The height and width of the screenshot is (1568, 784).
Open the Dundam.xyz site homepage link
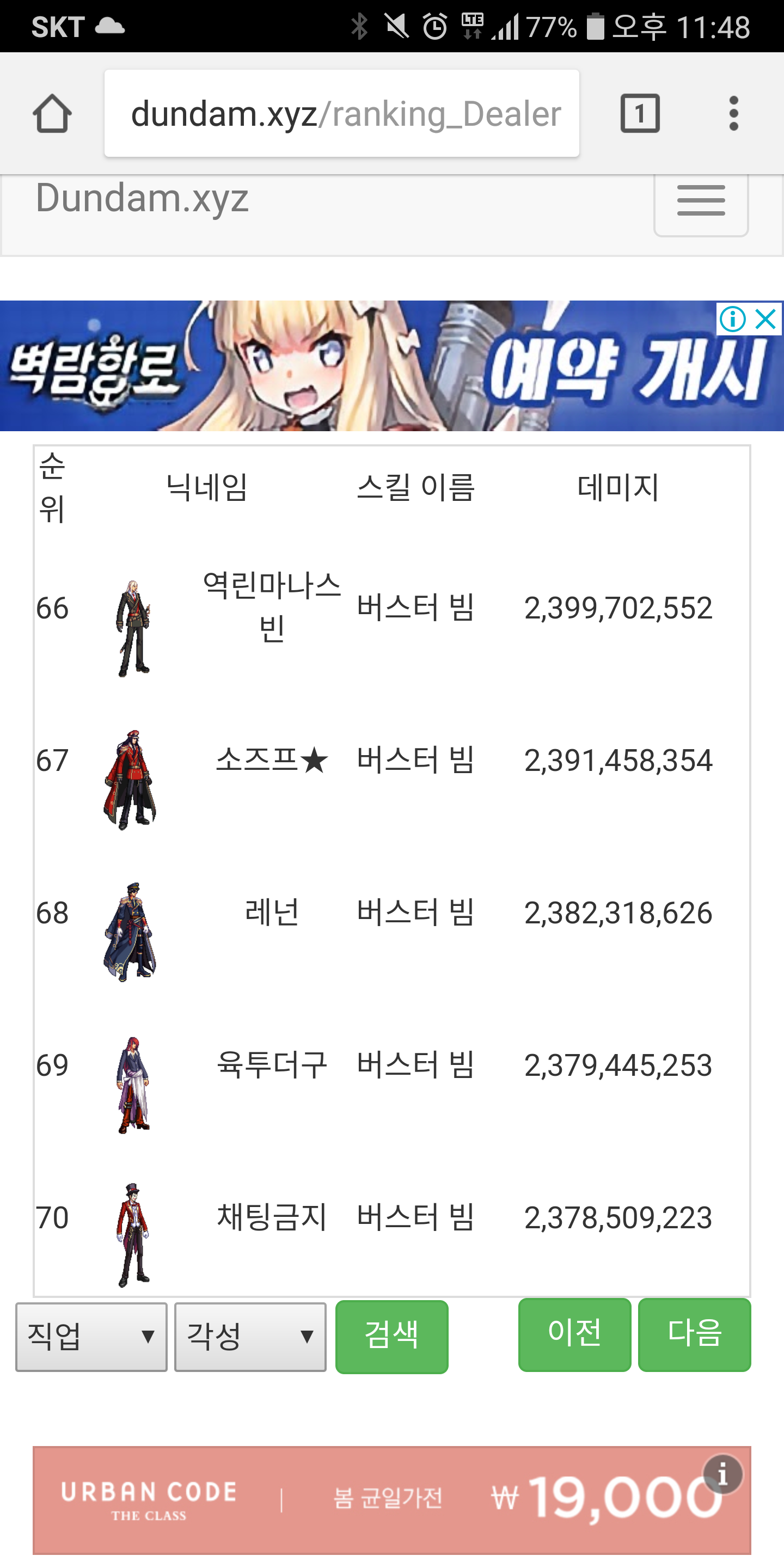click(x=143, y=198)
